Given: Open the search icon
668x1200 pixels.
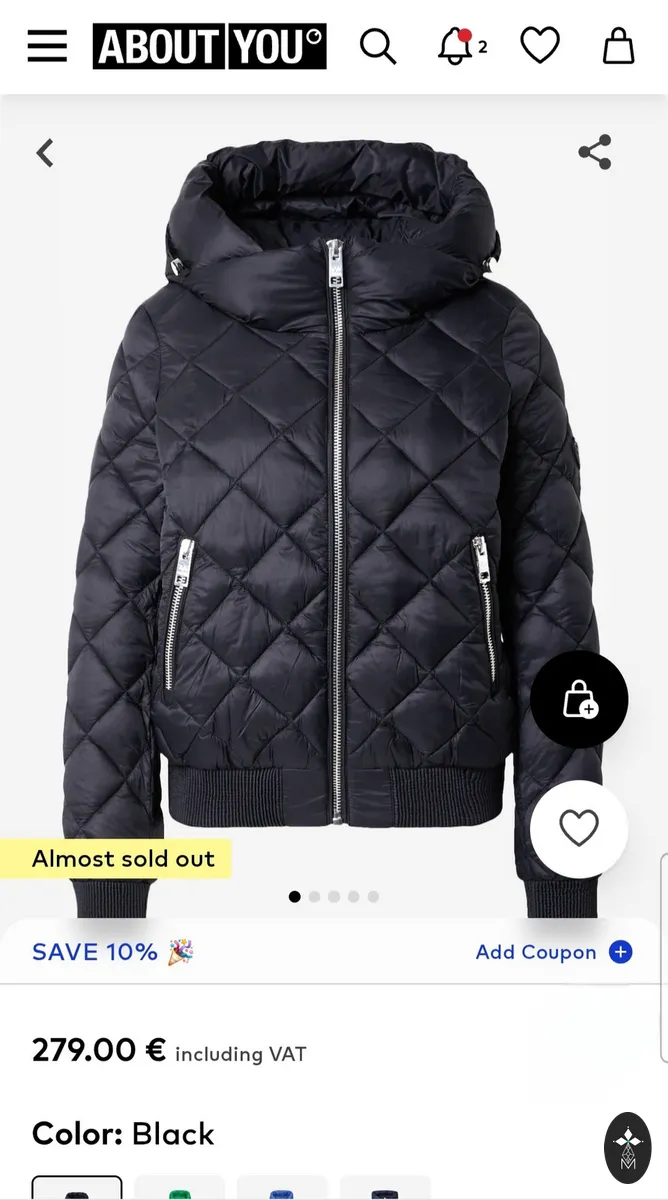Looking at the screenshot, I should pos(378,46).
